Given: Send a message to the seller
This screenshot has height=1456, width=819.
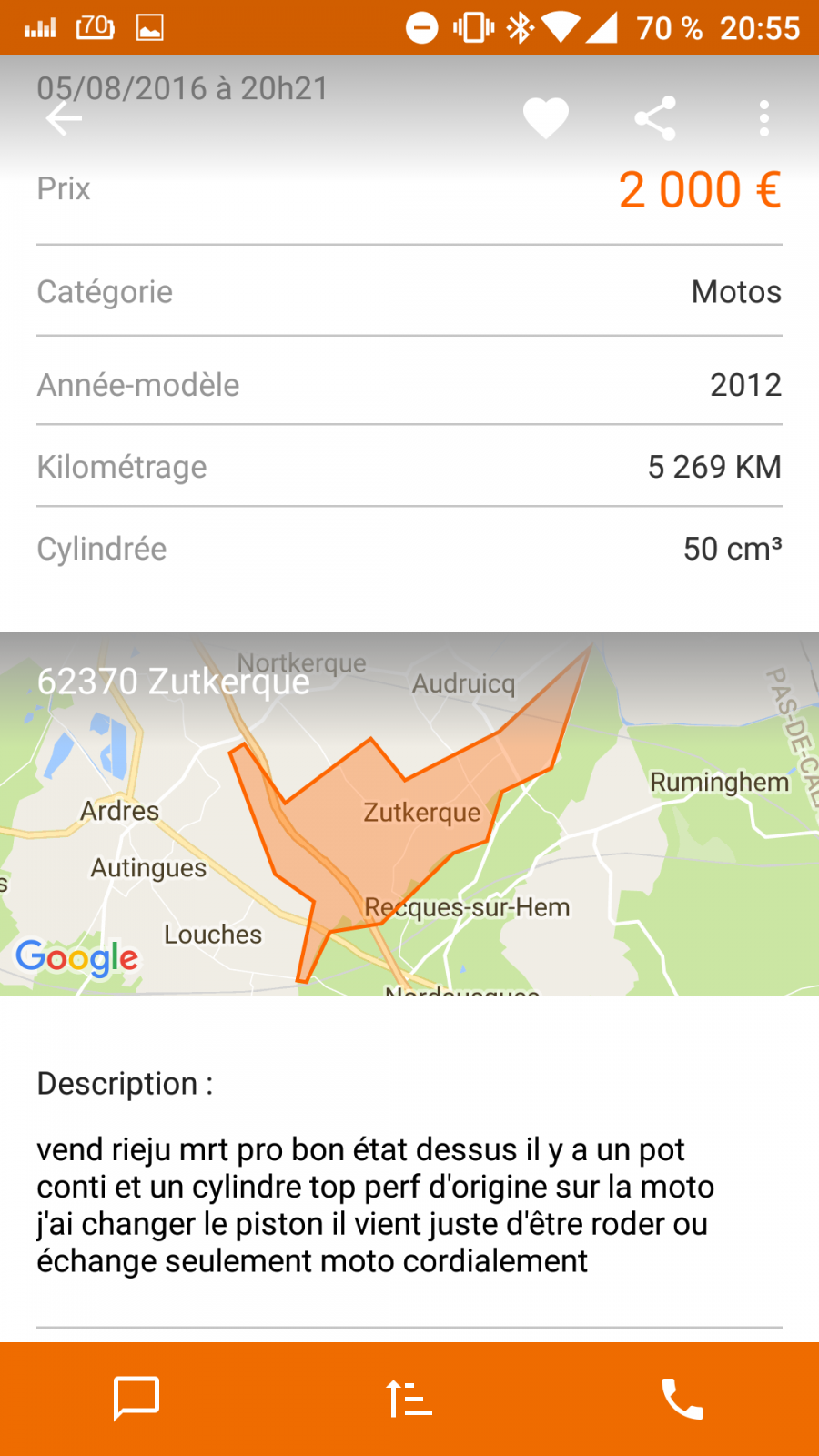Looking at the screenshot, I should coord(136,1399).
